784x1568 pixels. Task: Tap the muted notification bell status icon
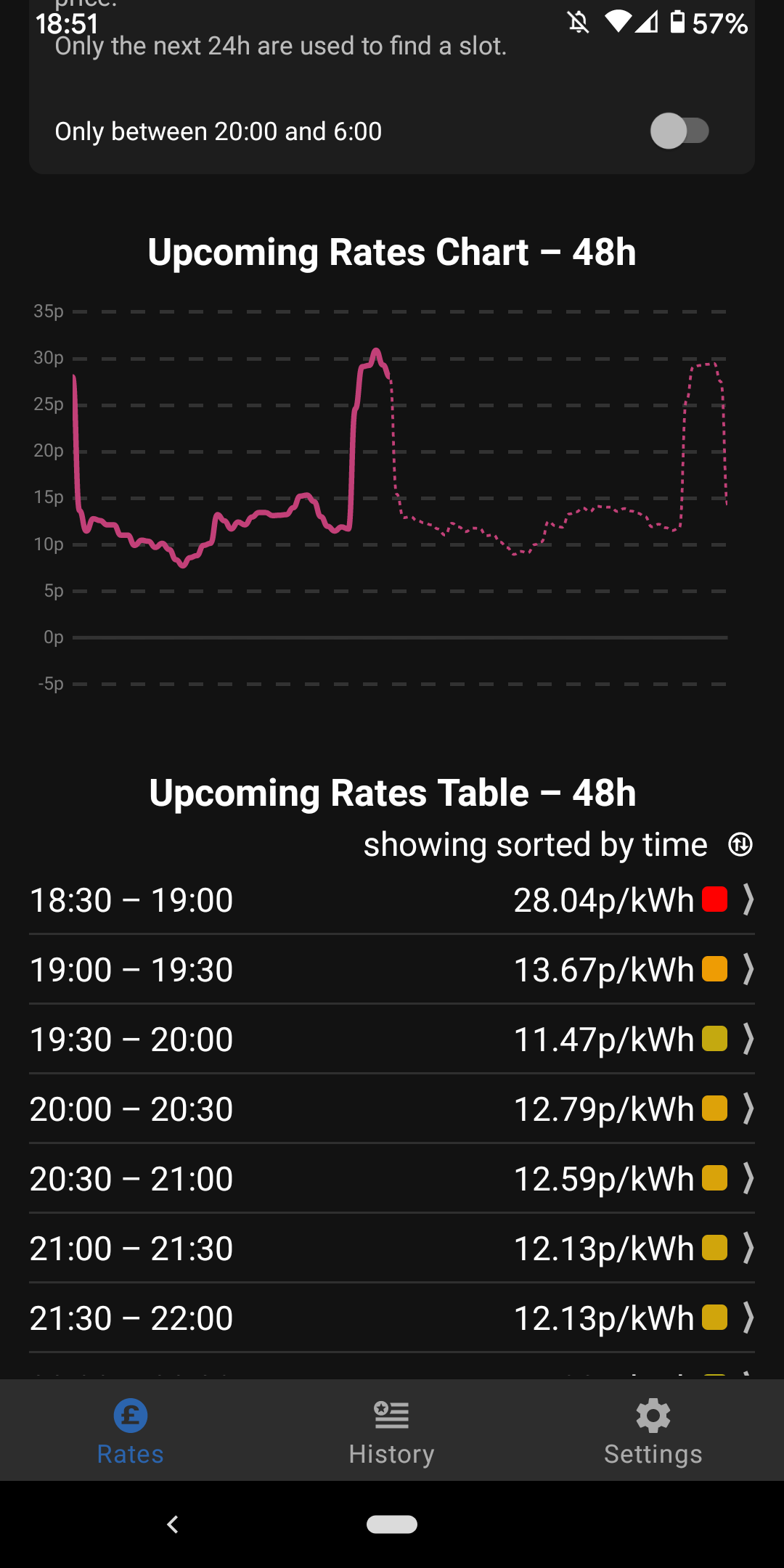click(577, 24)
